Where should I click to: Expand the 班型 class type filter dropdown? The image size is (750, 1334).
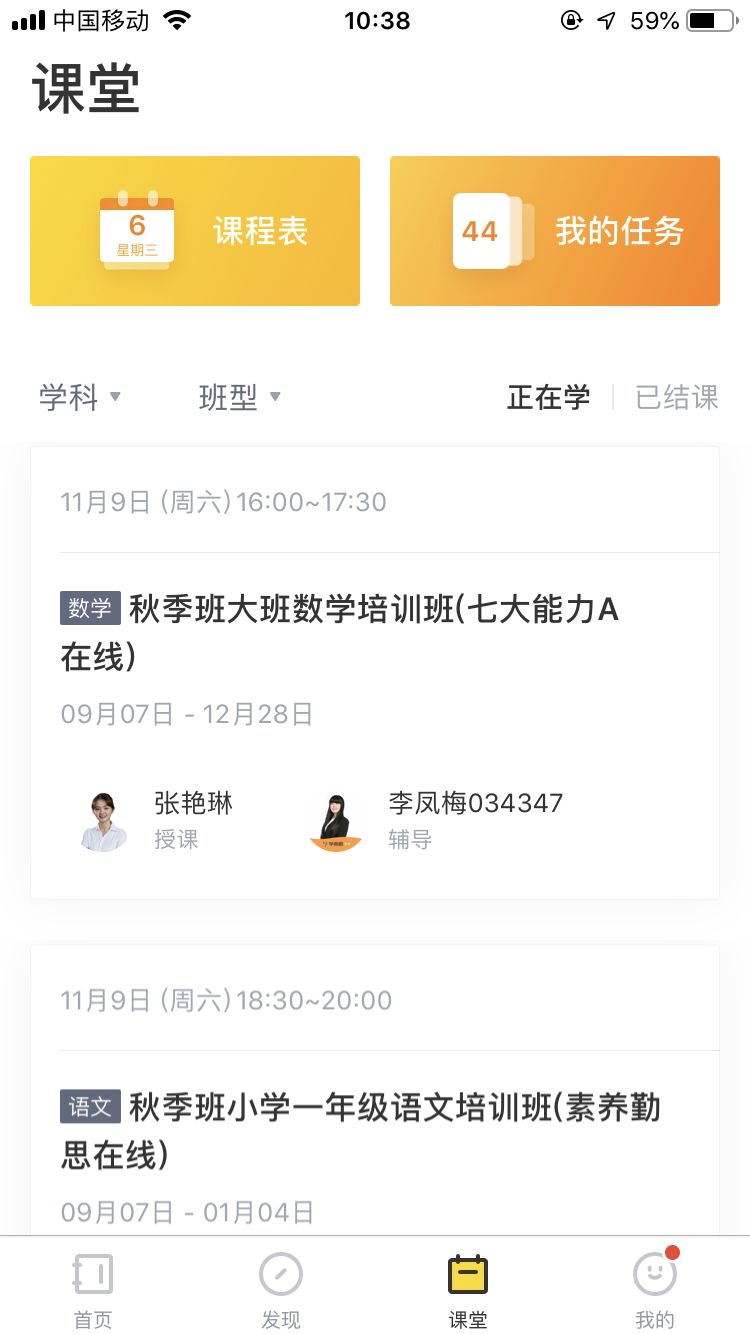point(240,397)
